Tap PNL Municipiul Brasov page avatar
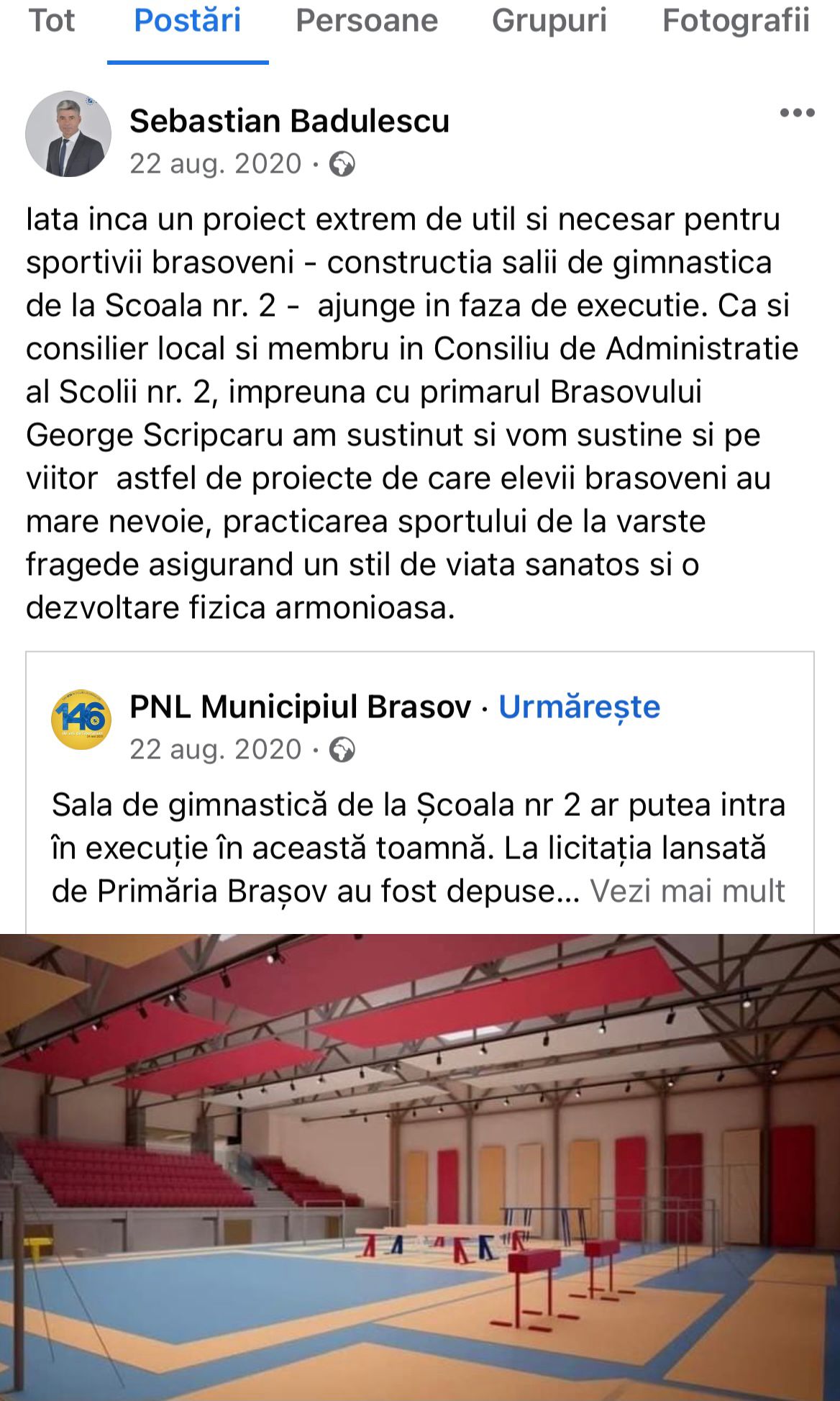Screen dimensions: 840x1401 [81, 719]
